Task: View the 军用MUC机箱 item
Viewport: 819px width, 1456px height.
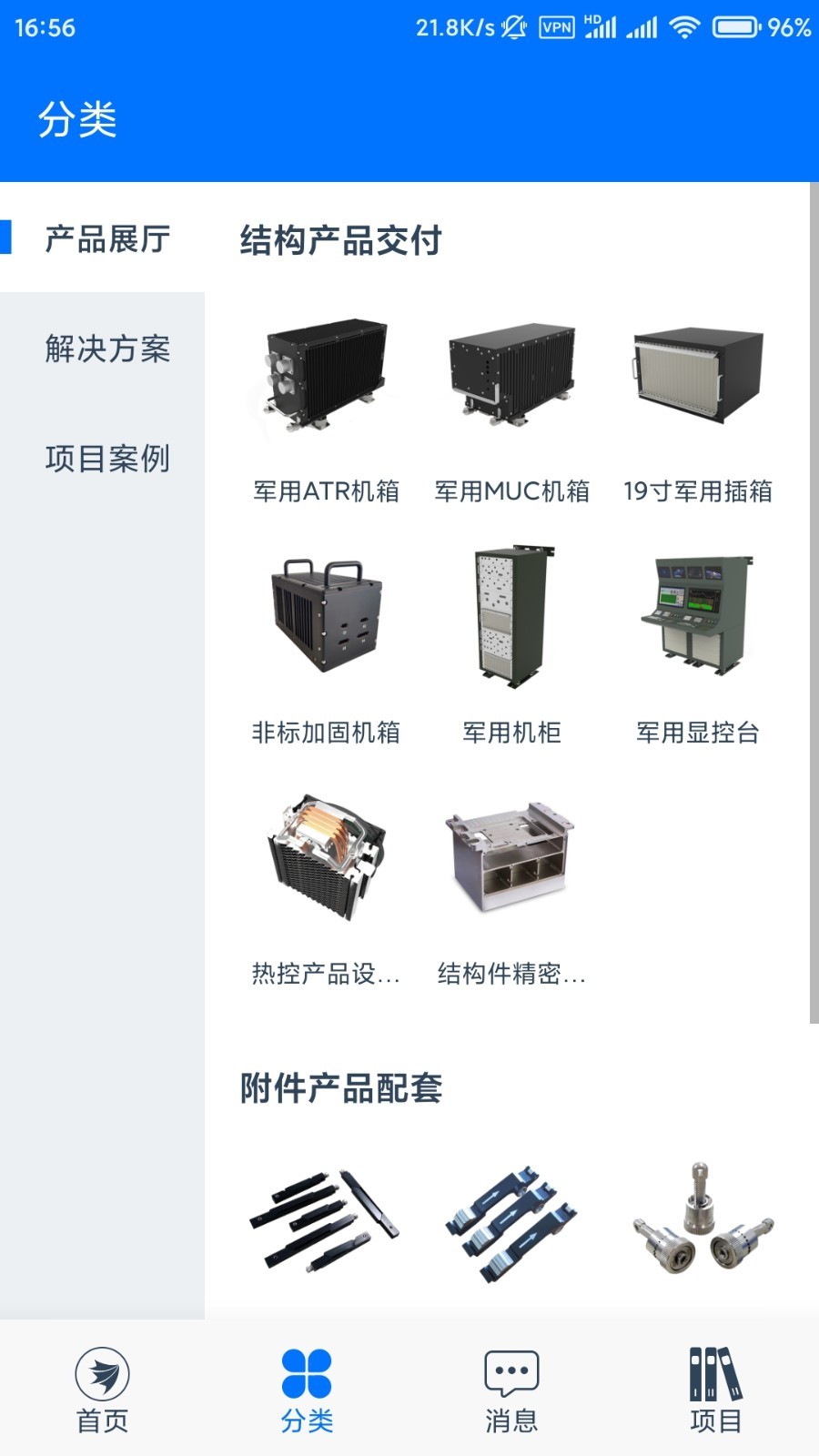Action: pyautogui.click(x=511, y=409)
